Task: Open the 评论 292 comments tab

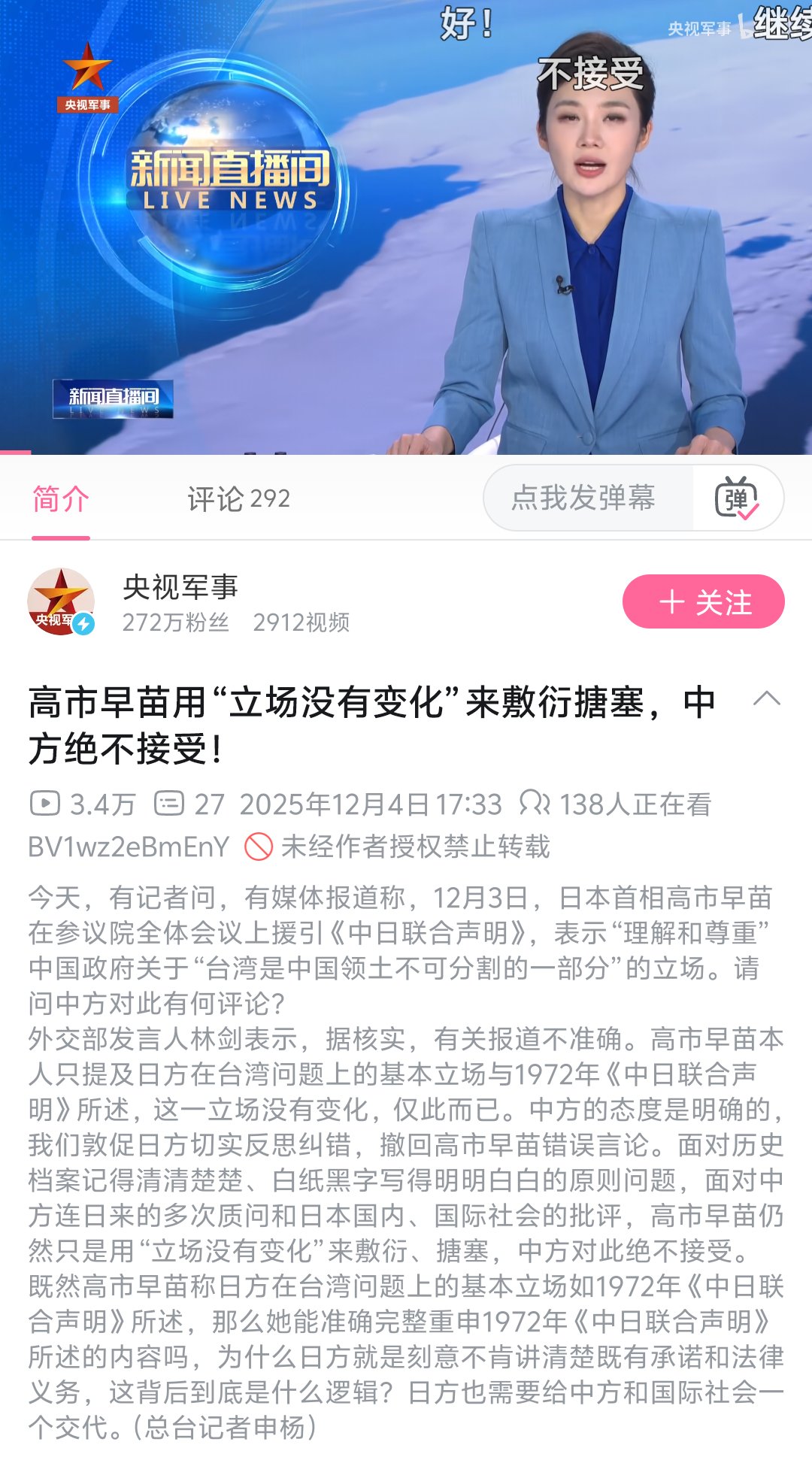Action: 238,499
